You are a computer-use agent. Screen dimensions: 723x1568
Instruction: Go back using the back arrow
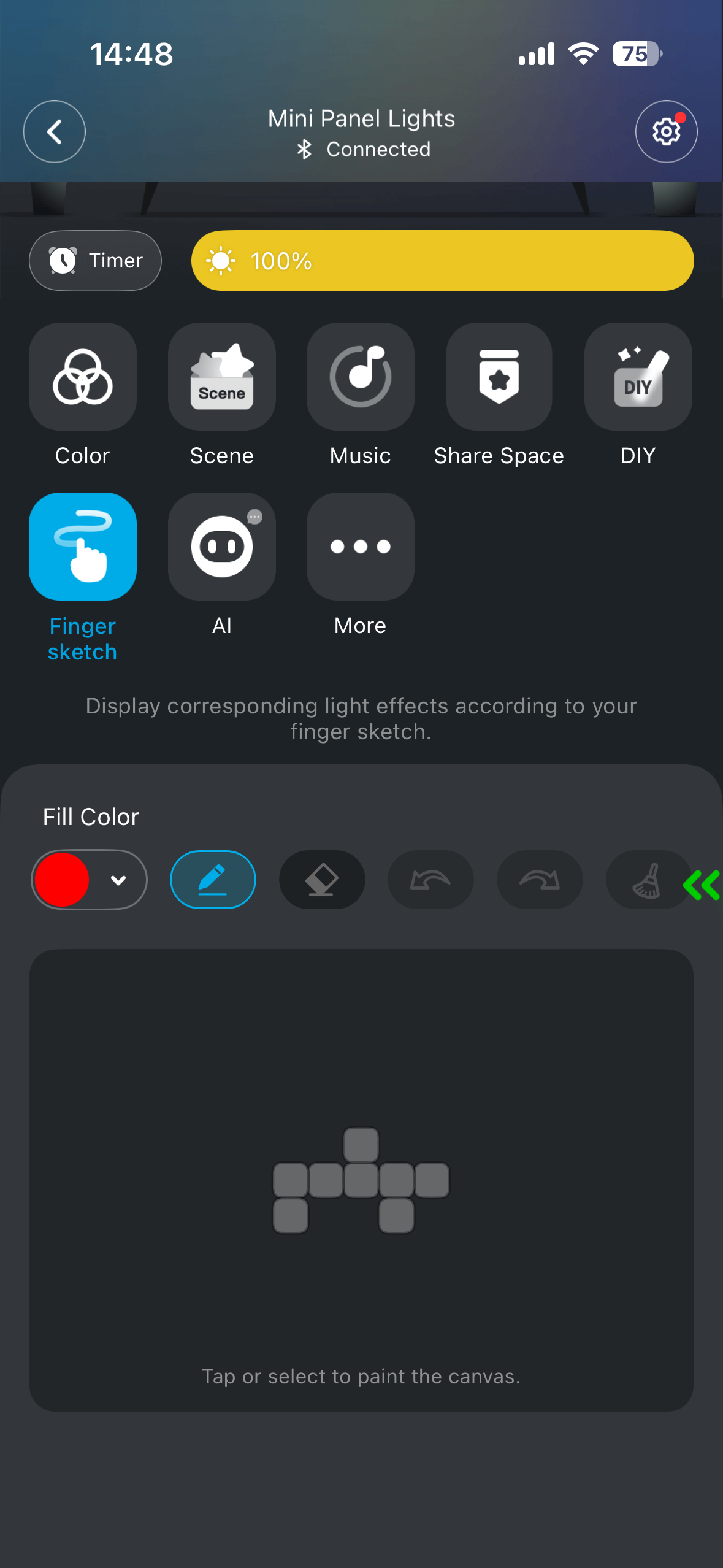(54, 131)
